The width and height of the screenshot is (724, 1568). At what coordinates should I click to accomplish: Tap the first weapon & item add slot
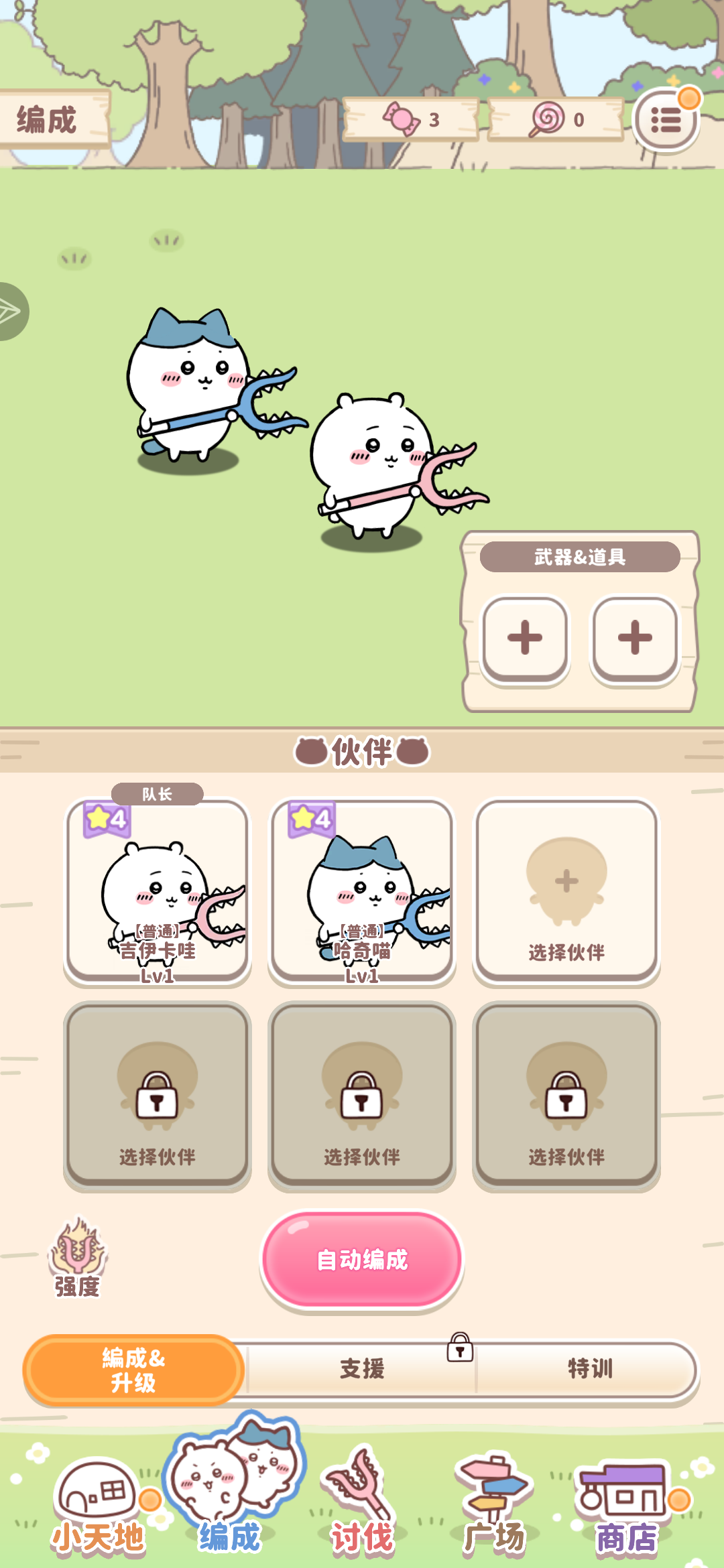coord(525,637)
